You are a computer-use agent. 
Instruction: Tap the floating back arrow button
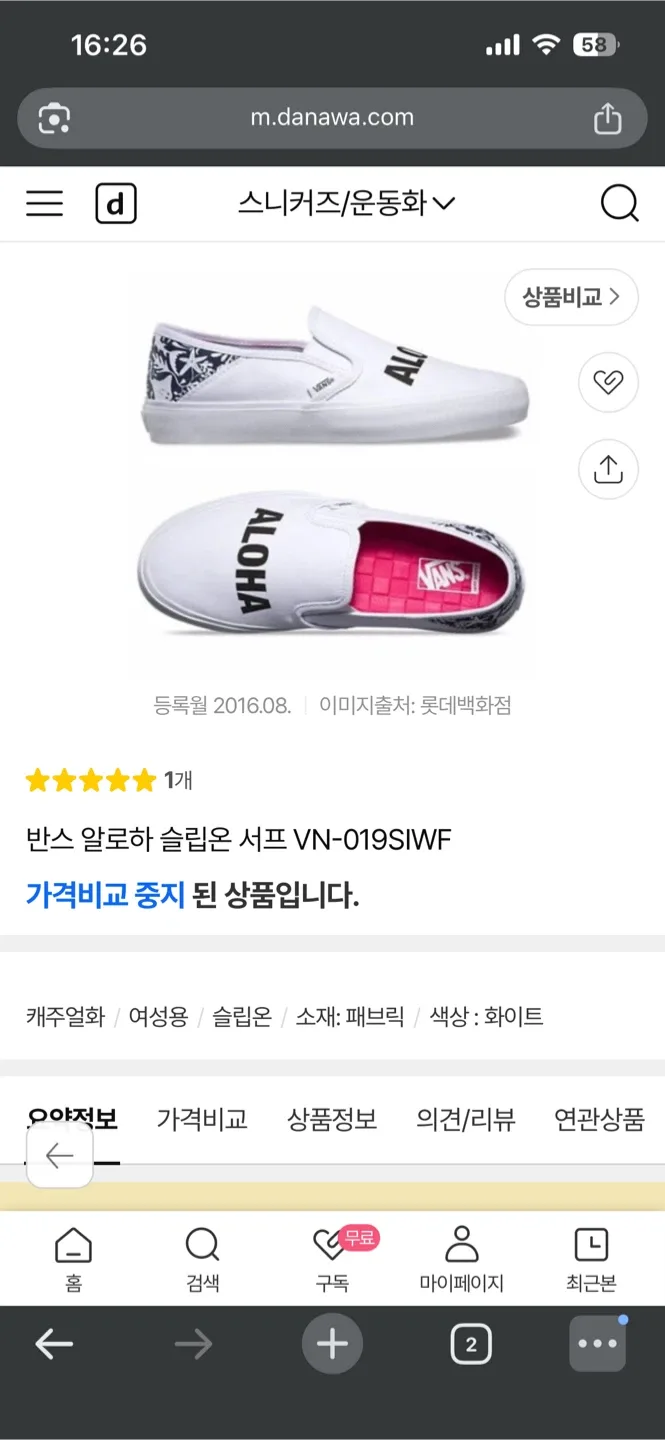(60, 1156)
